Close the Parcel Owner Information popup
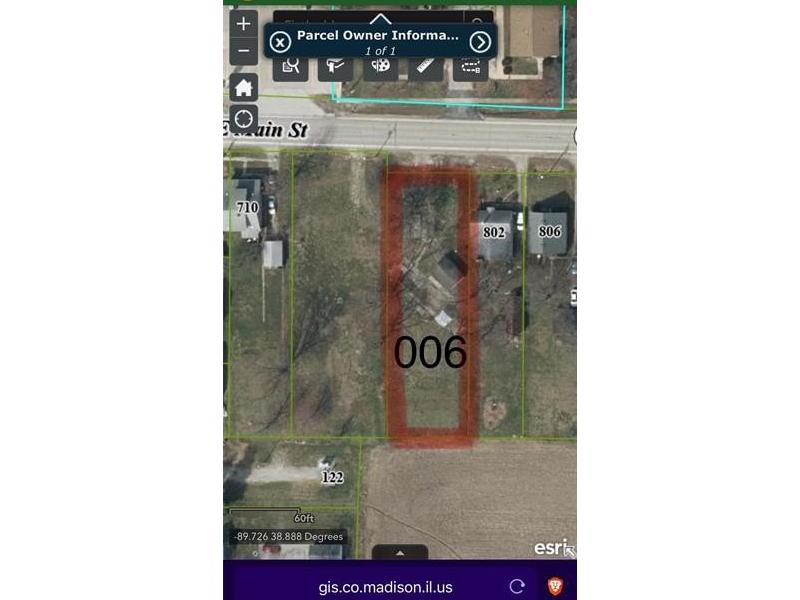 pos(280,42)
